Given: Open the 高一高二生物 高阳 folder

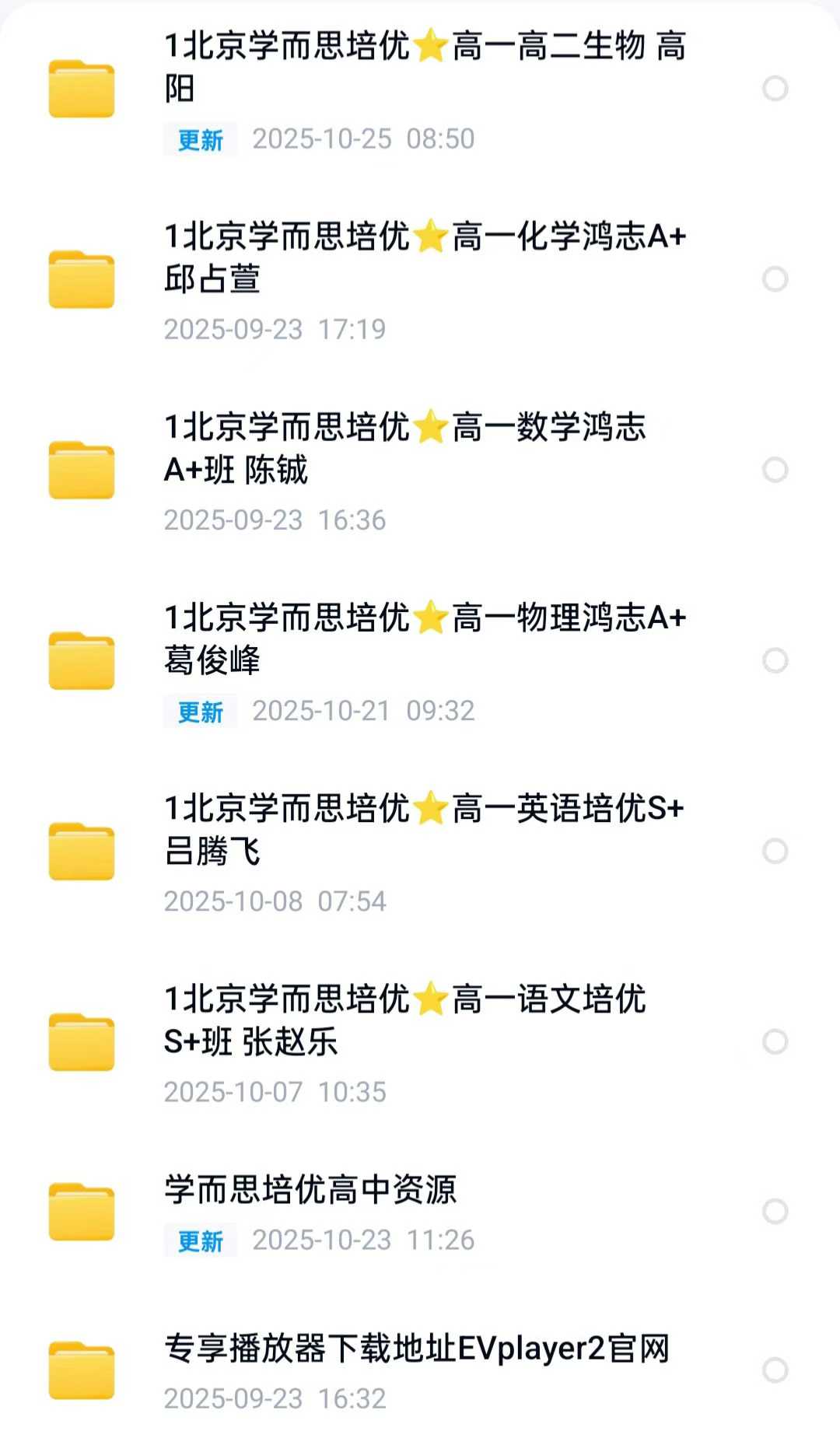Looking at the screenshot, I should [424, 67].
